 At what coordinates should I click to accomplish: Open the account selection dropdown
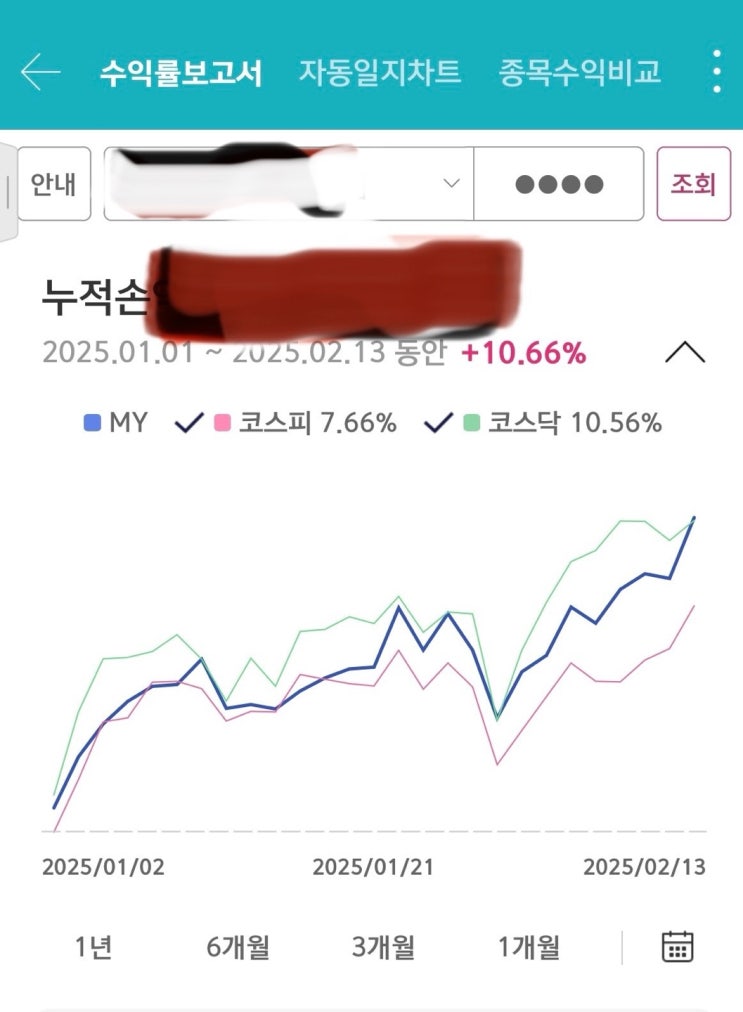289,184
